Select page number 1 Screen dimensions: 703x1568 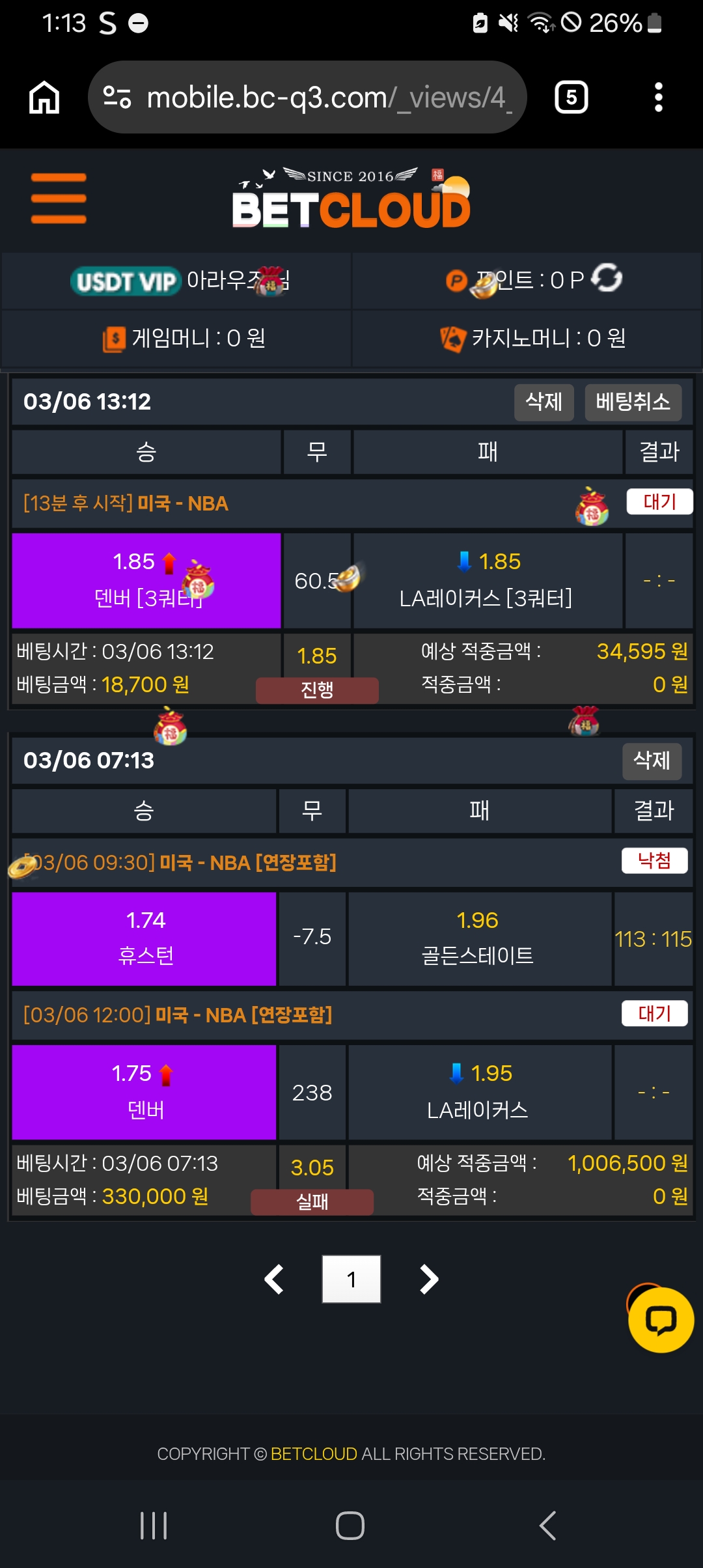351,1280
